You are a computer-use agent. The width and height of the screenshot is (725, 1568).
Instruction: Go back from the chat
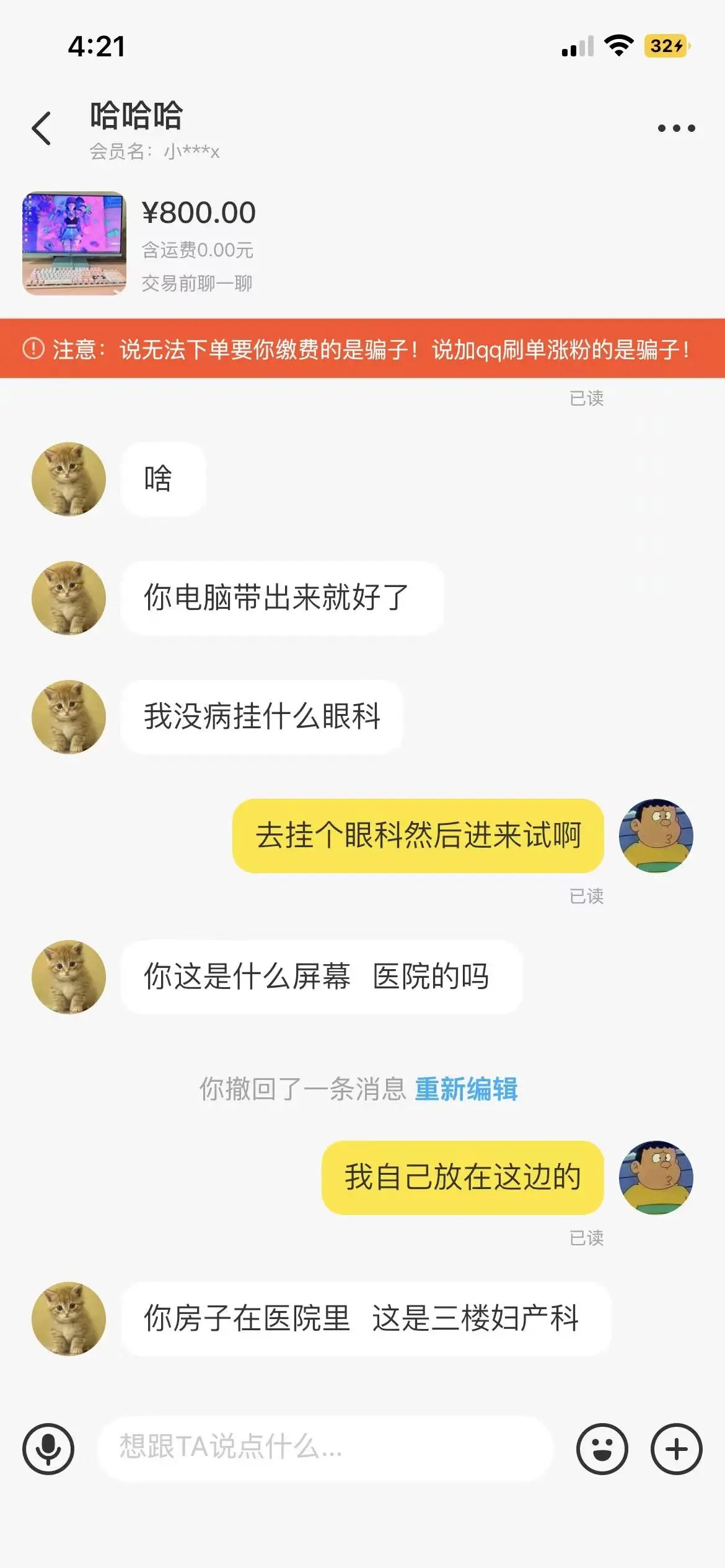42,128
